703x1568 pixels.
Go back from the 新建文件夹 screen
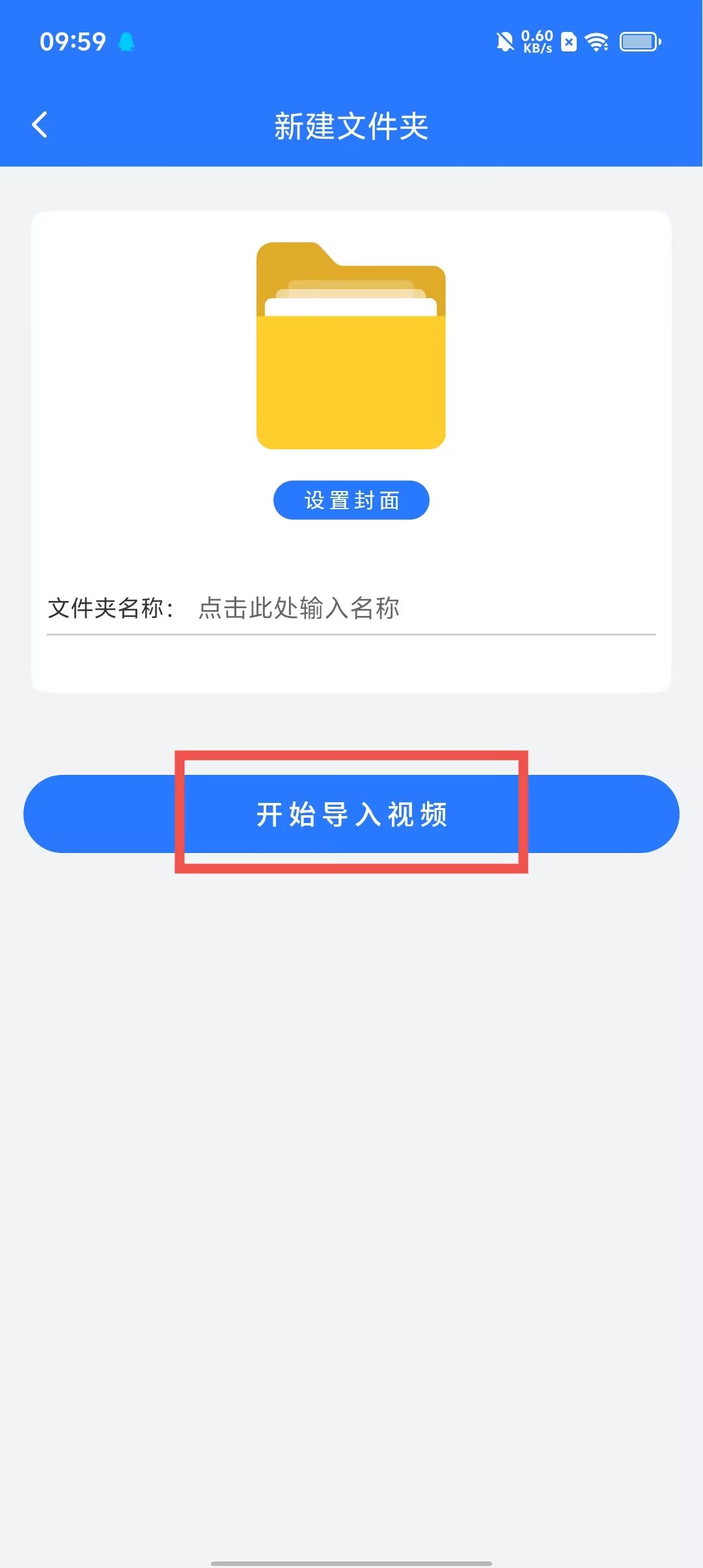tap(40, 125)
